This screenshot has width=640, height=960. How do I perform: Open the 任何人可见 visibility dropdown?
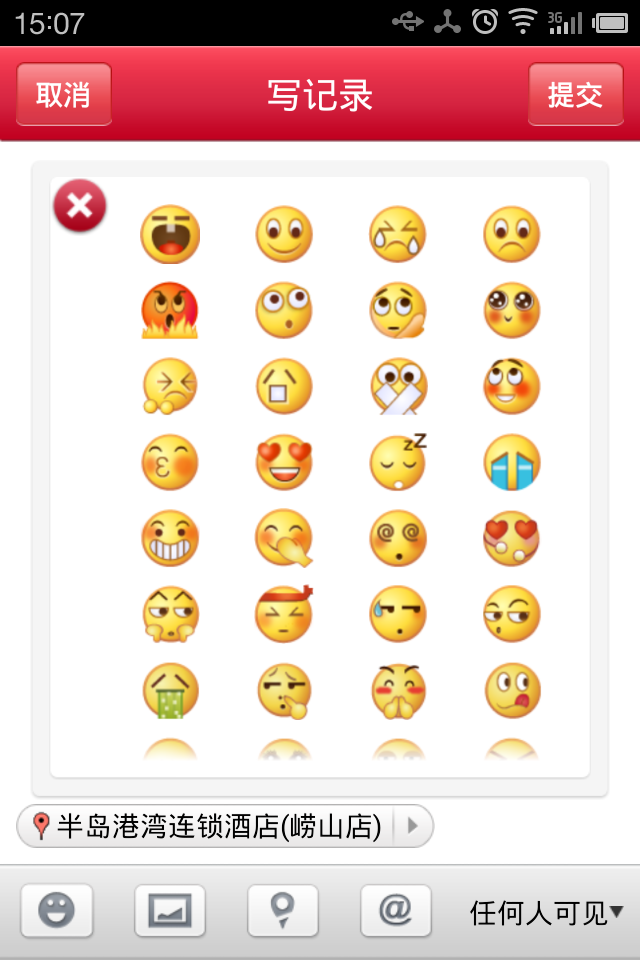click(546, 912)
